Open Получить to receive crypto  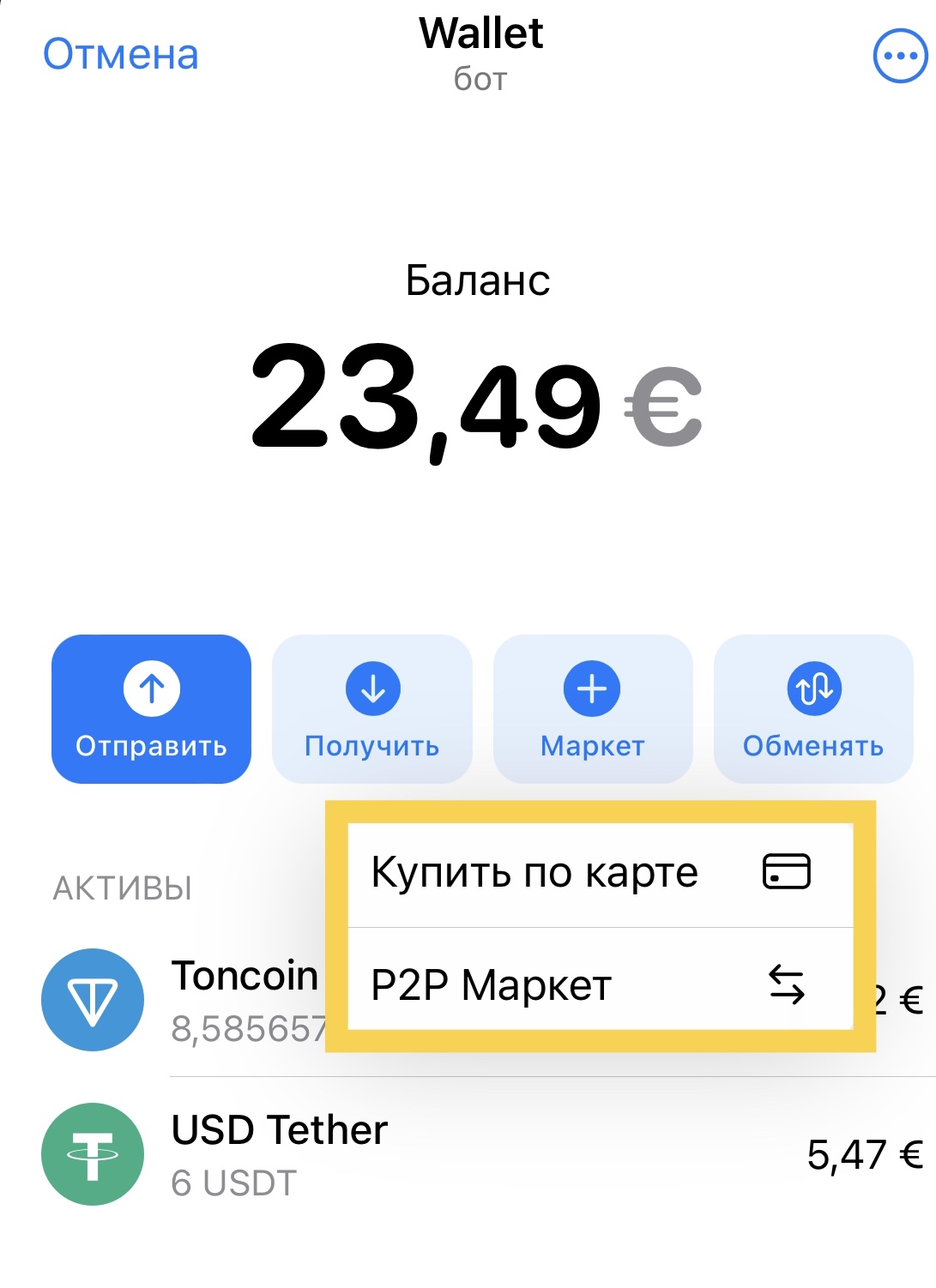(x=371, y=708)
